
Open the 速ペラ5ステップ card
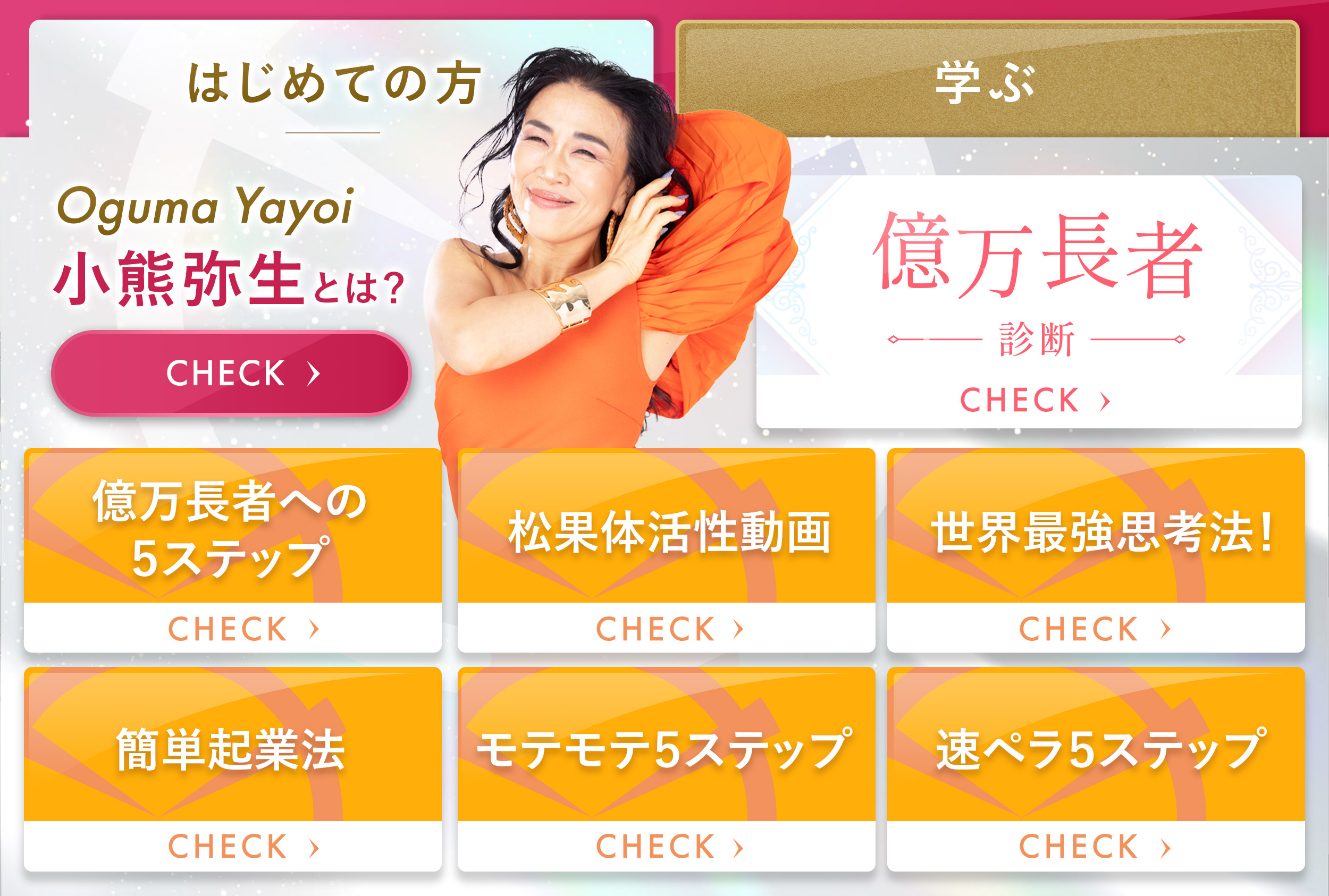1095,768
